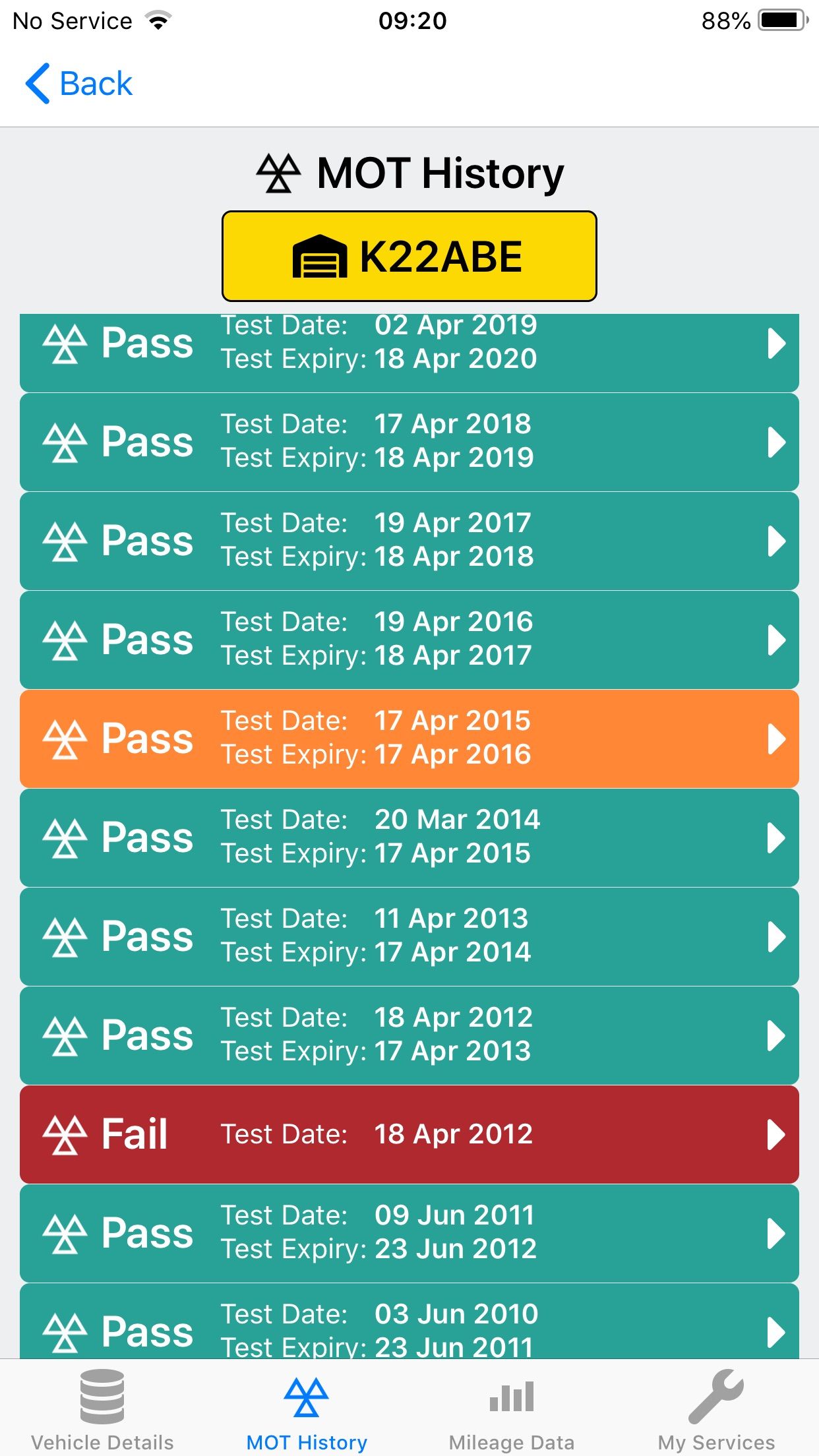Viewport: 819px width, 1456px height.
Task: Select the Pass test dated 11 Apr 2013
Action: point(409,936)
